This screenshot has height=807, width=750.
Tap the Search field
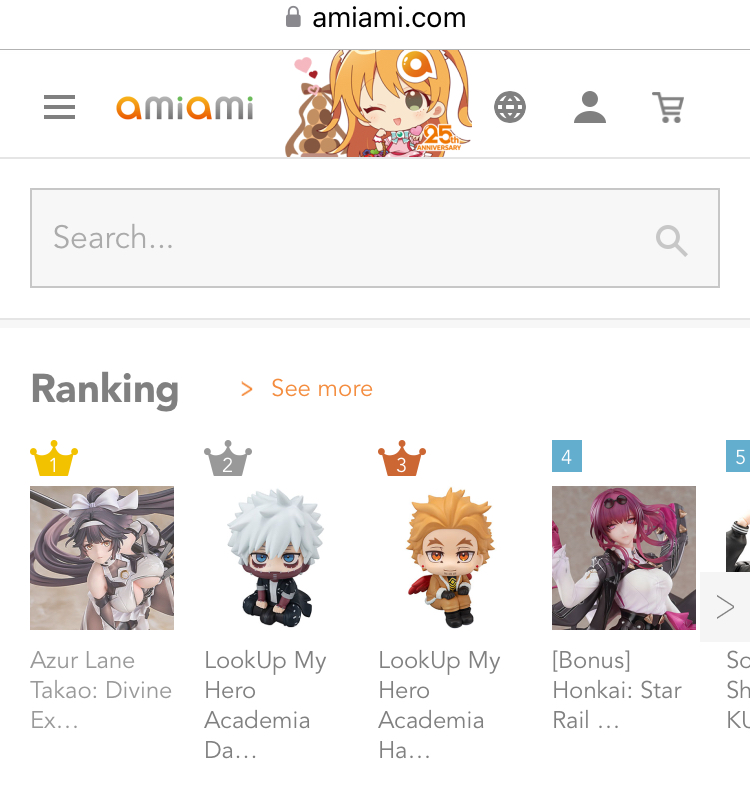coord(340,238)
